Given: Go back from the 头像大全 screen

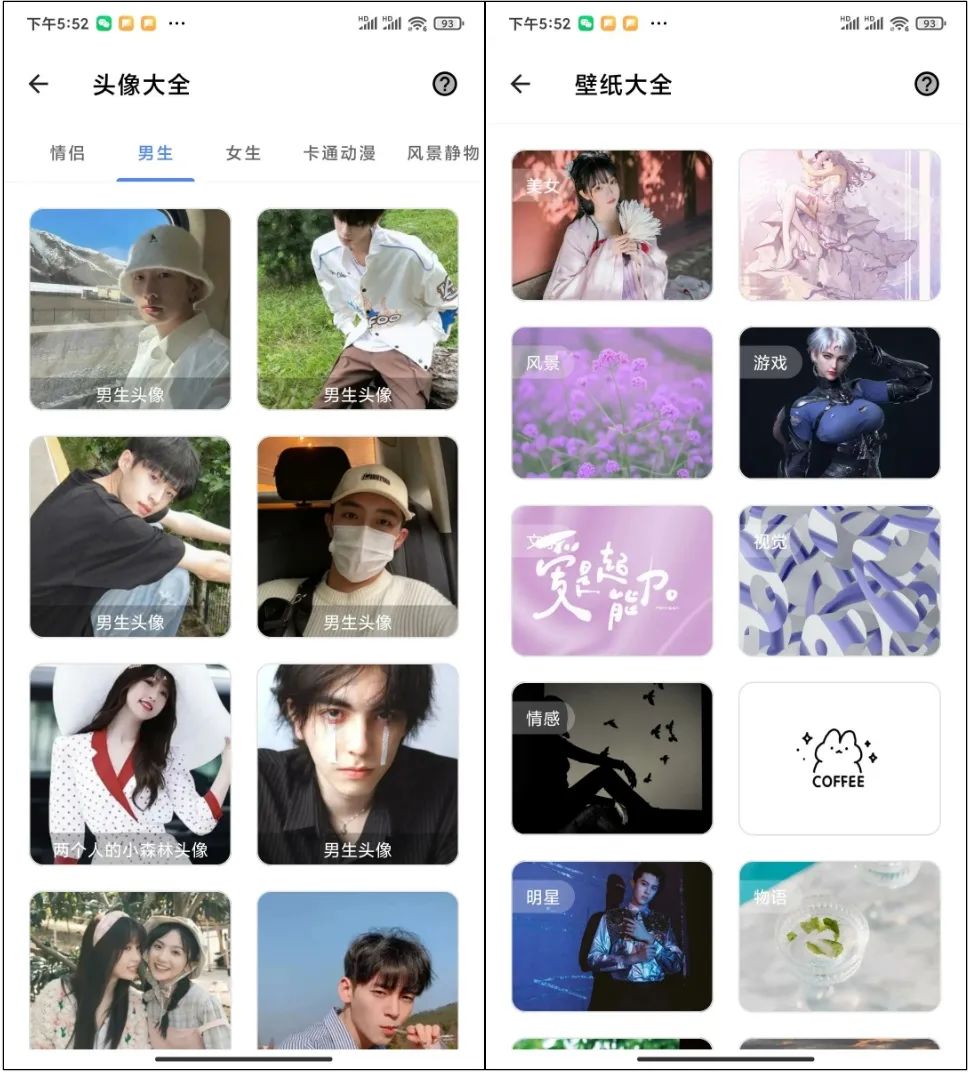Looking at the screenshot, I should tap(39, 85).
